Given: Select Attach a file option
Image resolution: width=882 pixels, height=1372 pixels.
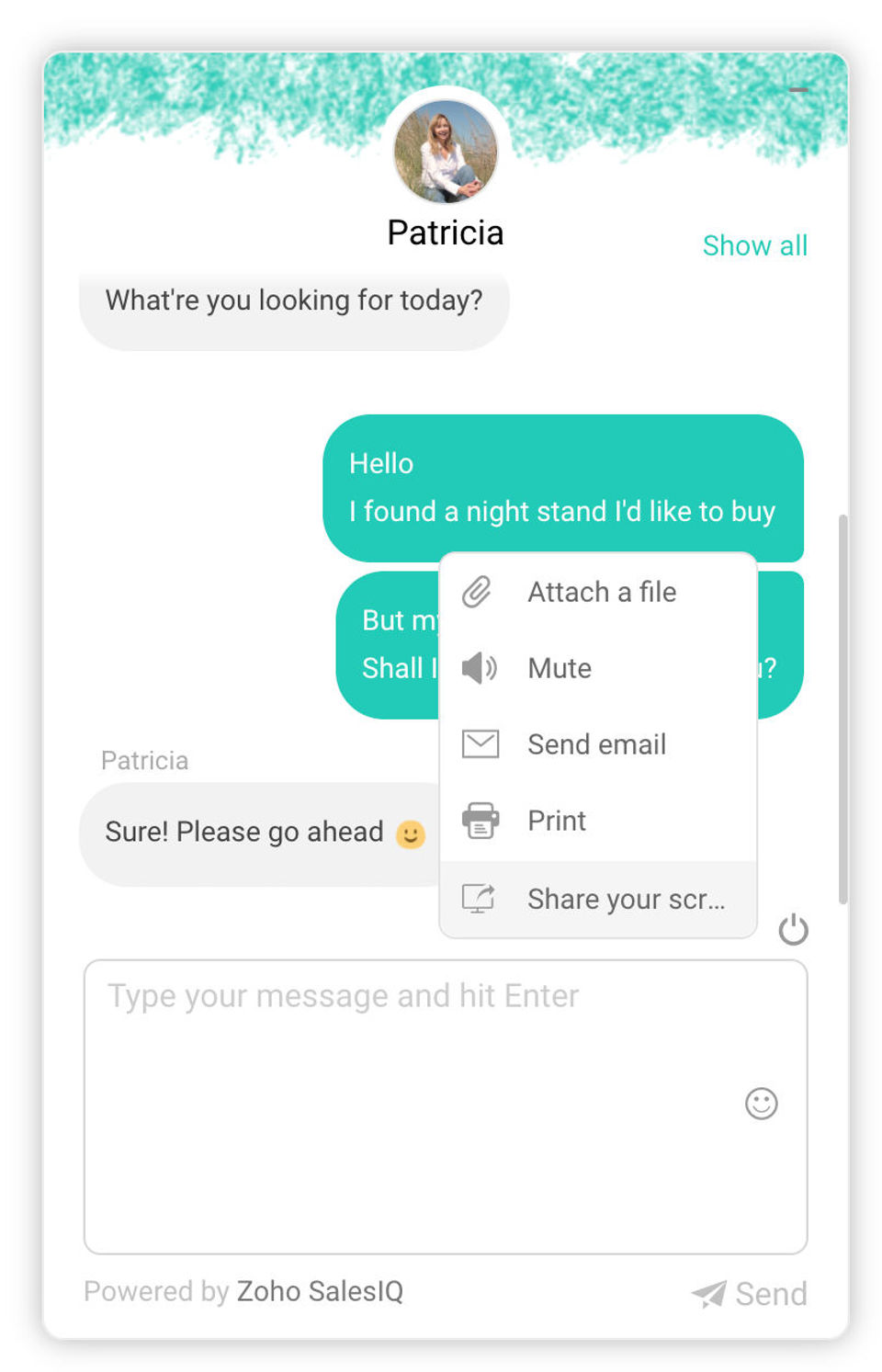Looking at the screenshot, I should click(x=599, y=592).
